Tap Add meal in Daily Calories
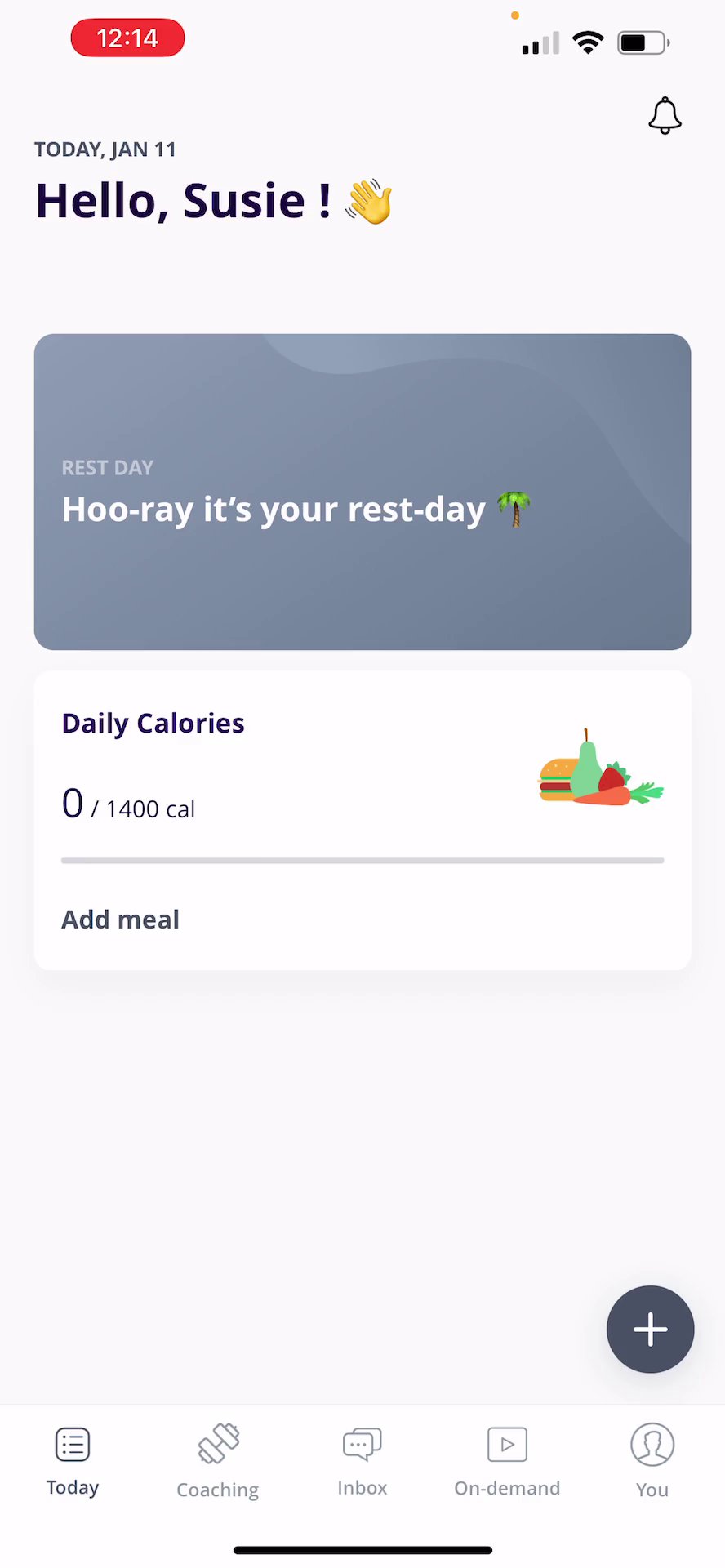The image size is (725, 1568). [x=121, y=920]
